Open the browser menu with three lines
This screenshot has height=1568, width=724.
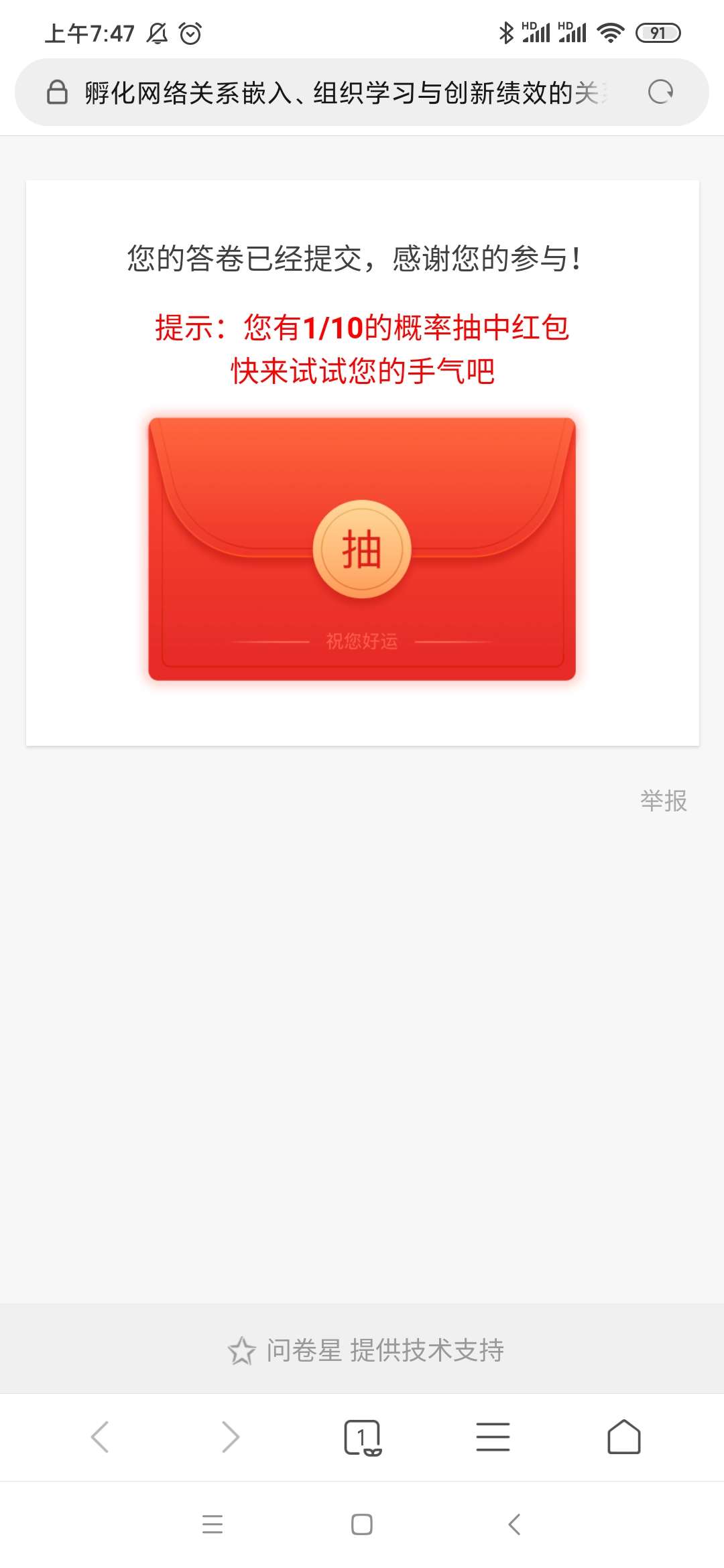493,1437
